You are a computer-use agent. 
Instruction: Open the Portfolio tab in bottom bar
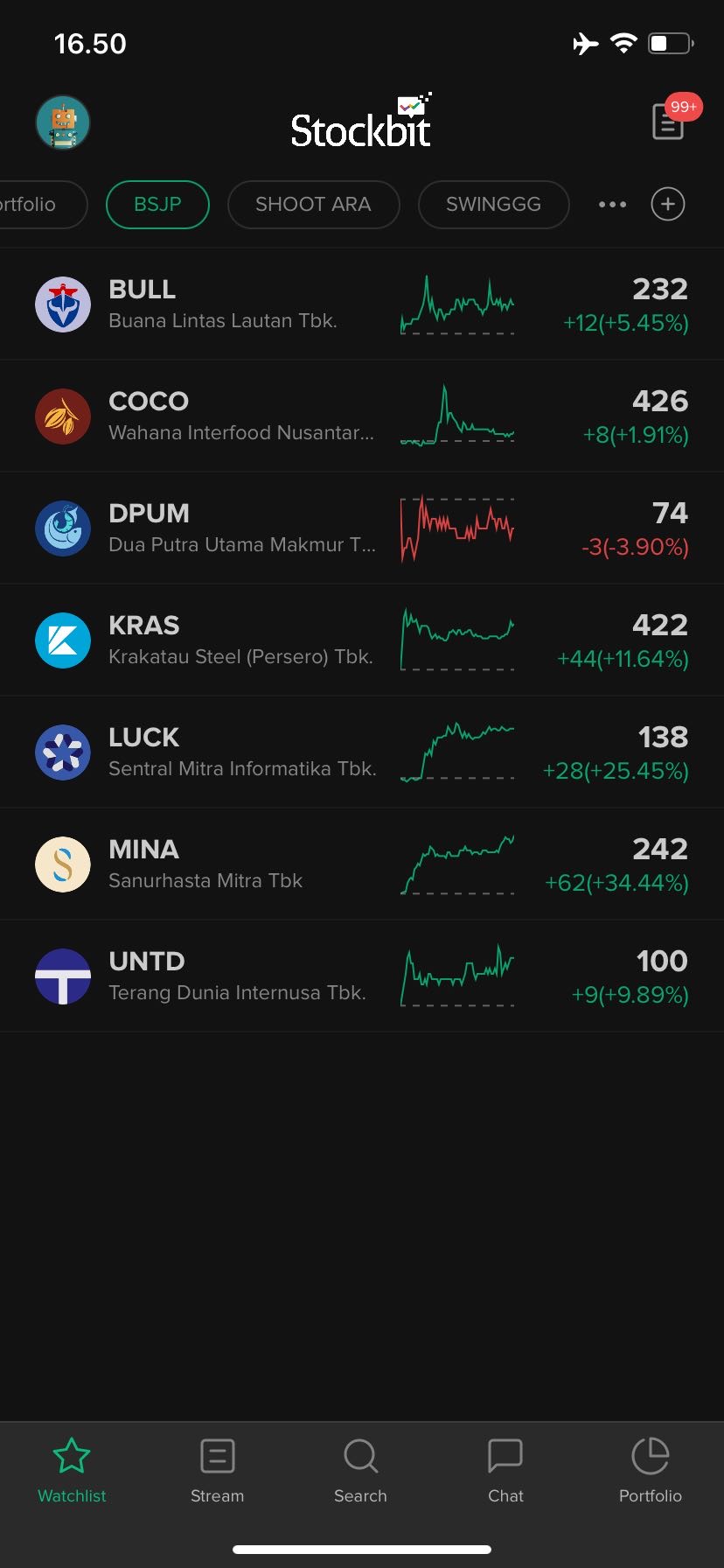click(x=650, y=1472)
